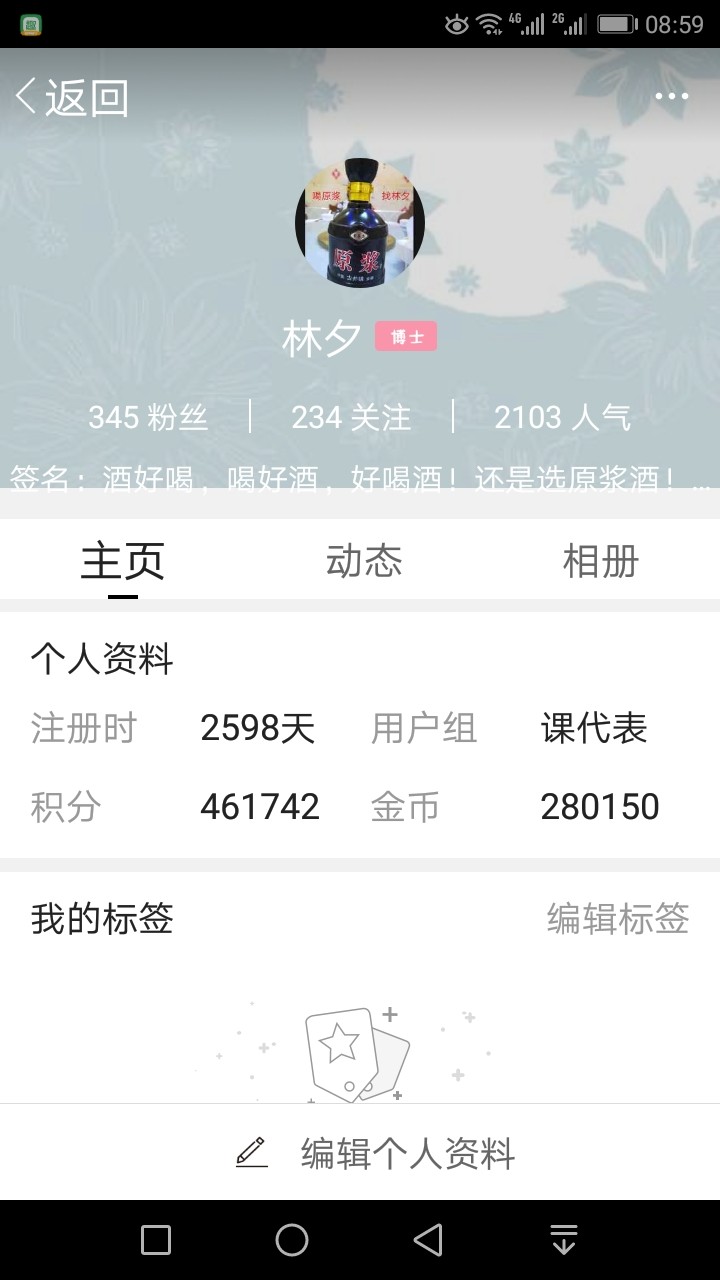Open the three-dot overflow menu
The width and height of the screenshot is (720, 1280).
click(x=671, y=97)
